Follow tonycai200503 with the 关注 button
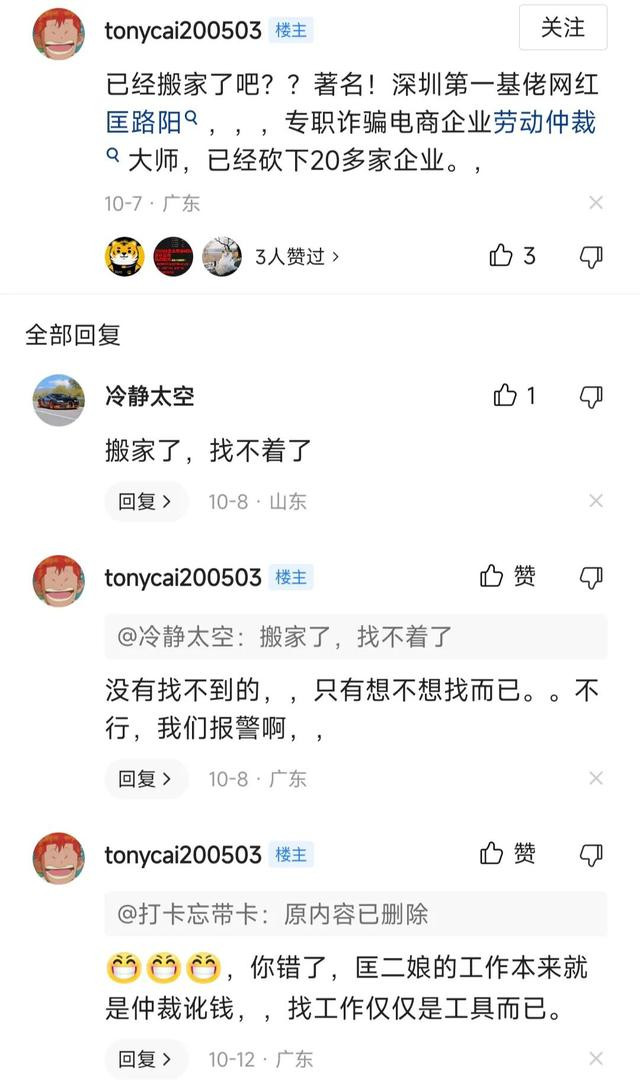Screen dimensions: 640x1090 pos(563,29)
